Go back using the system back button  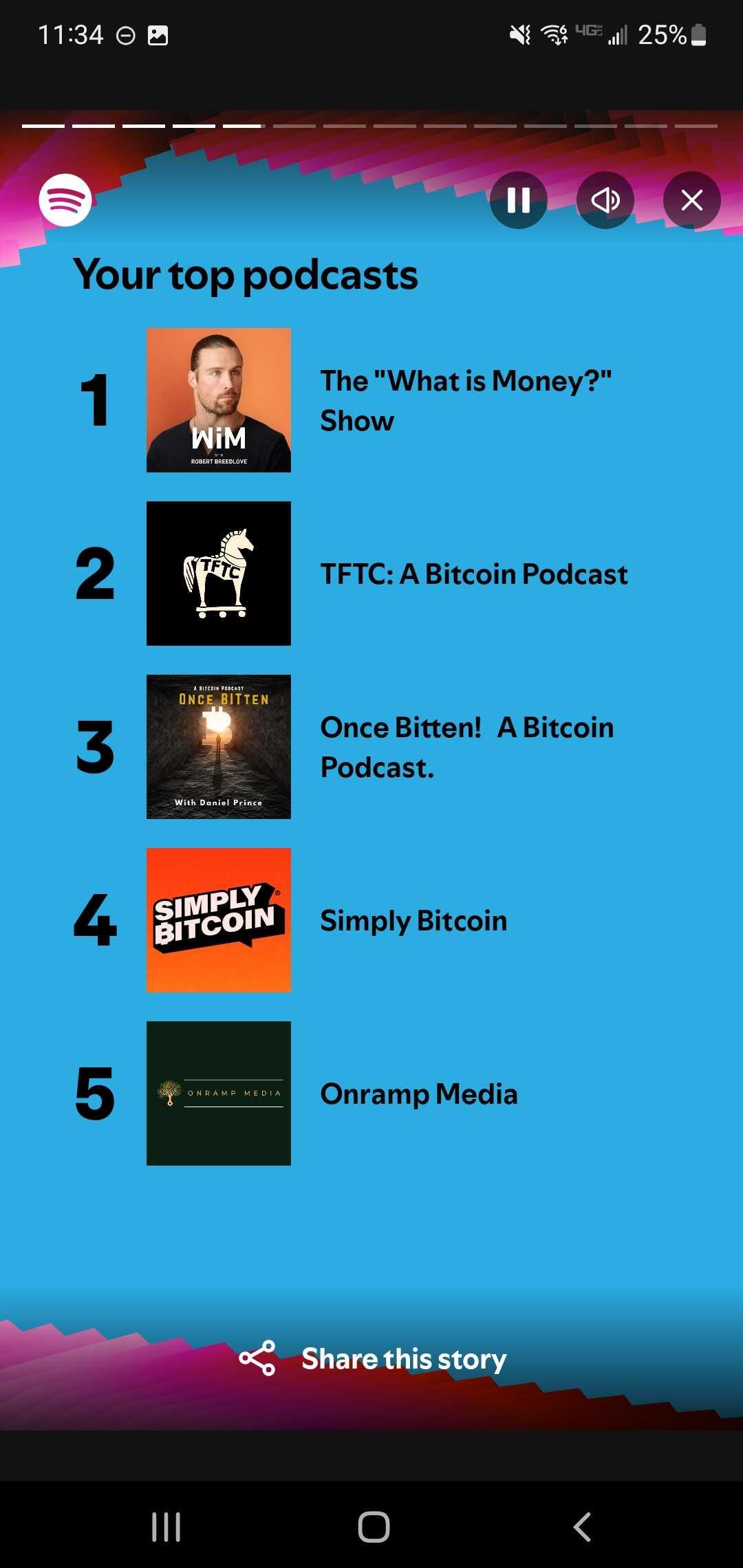[582, 1527]
